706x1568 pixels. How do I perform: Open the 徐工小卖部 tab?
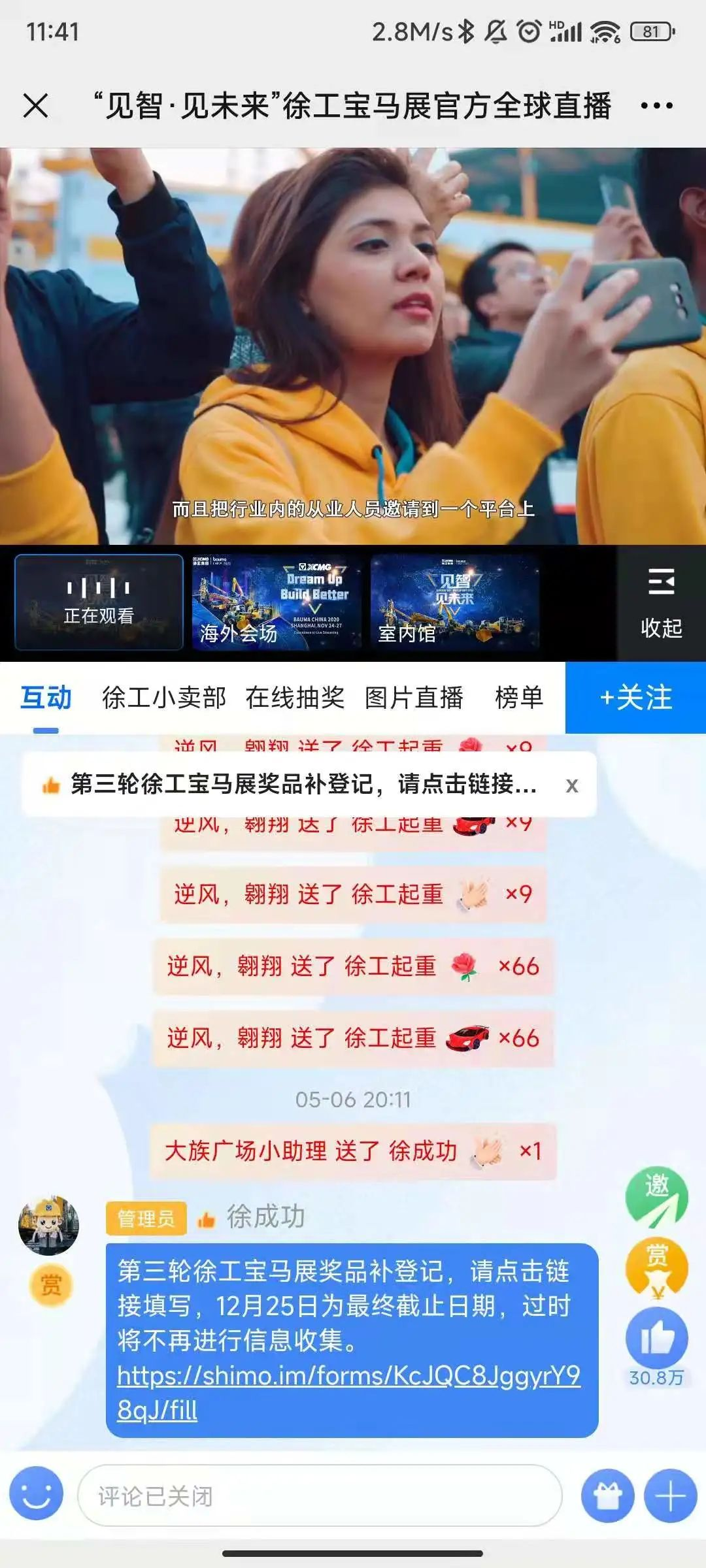164,698
